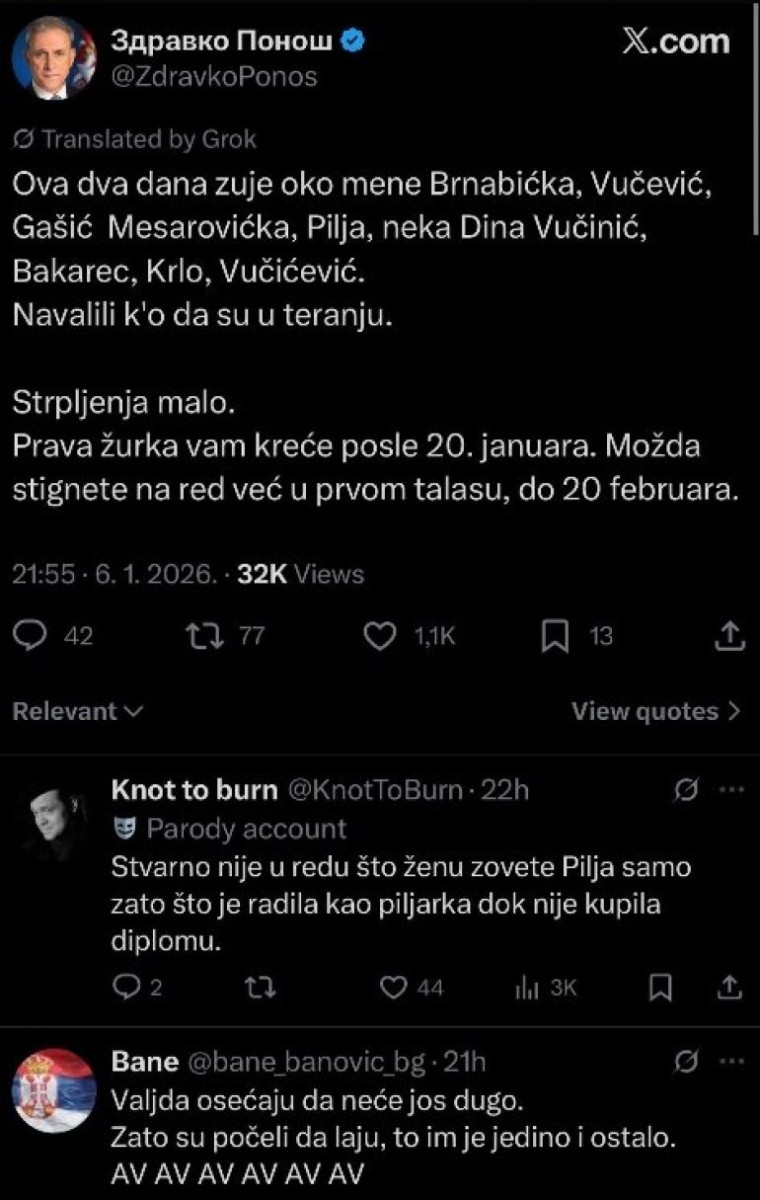Open View quotes
Screen dimensions: 760x1200
(x=656, y=711)
